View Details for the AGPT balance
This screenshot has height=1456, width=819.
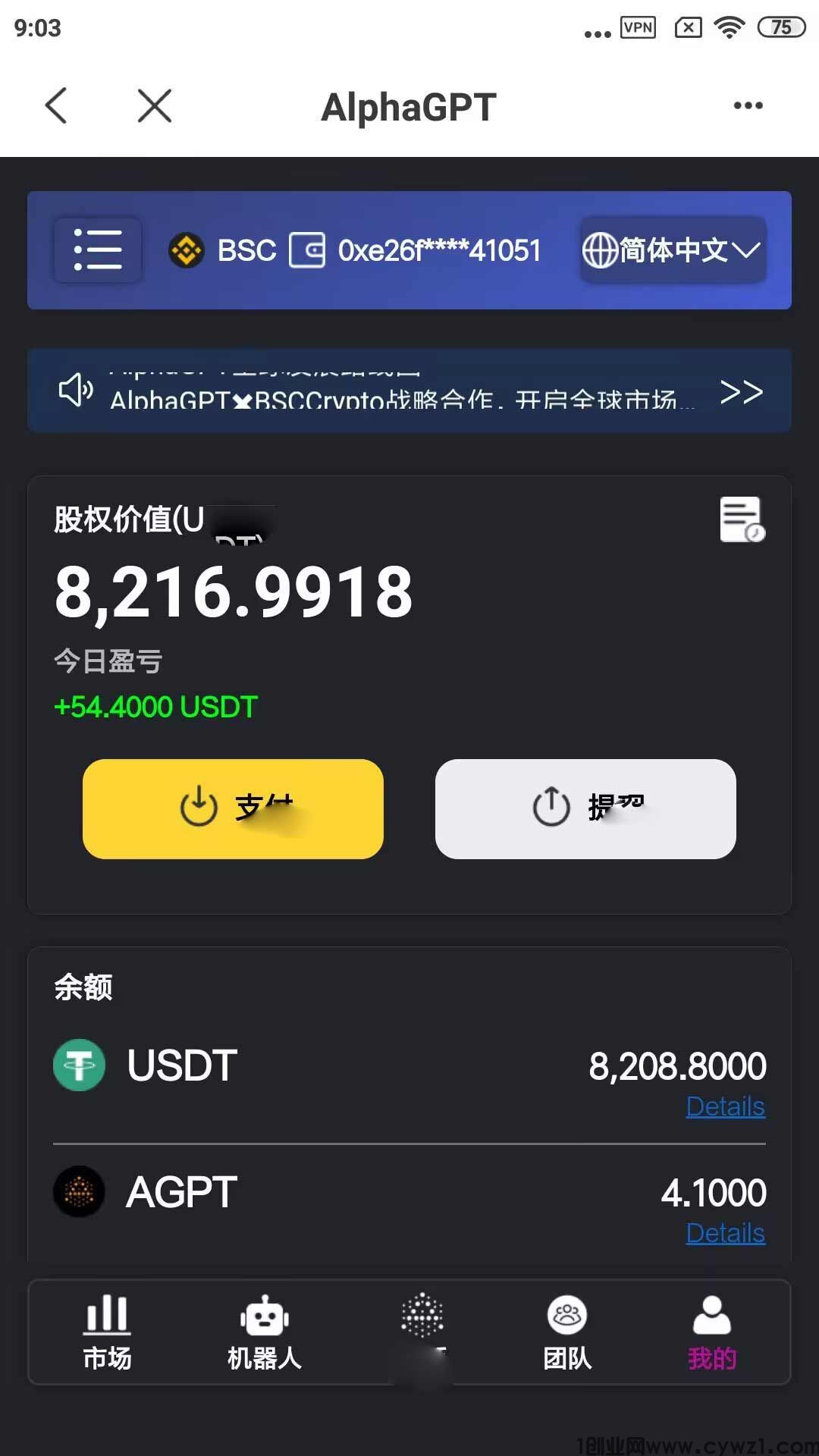tap(725, 1233)
